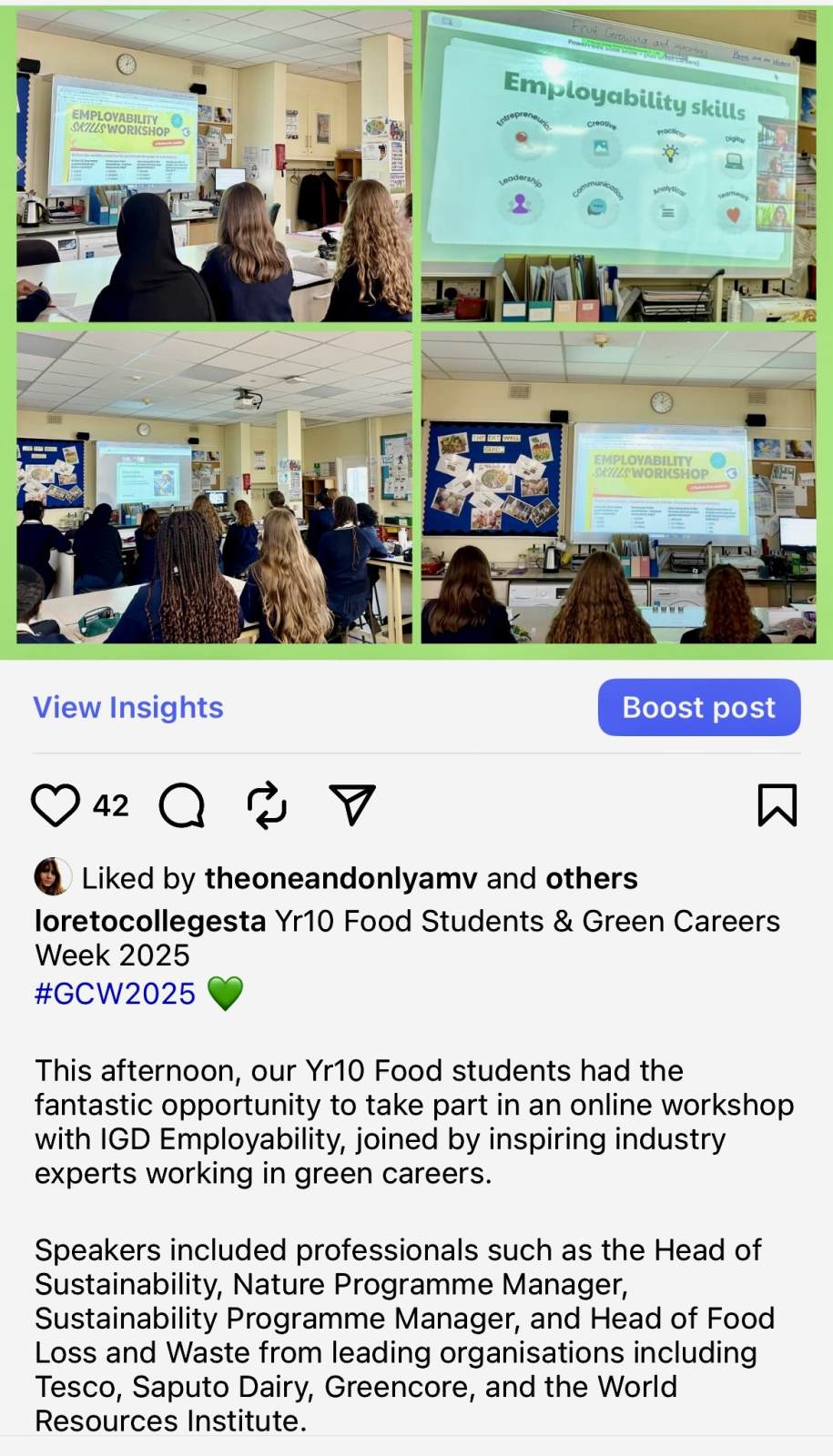Image resolution: width=833 pixels, height=1456 pixels.
Task: Open the loretocollegesta profile
Action: (150, 921)
